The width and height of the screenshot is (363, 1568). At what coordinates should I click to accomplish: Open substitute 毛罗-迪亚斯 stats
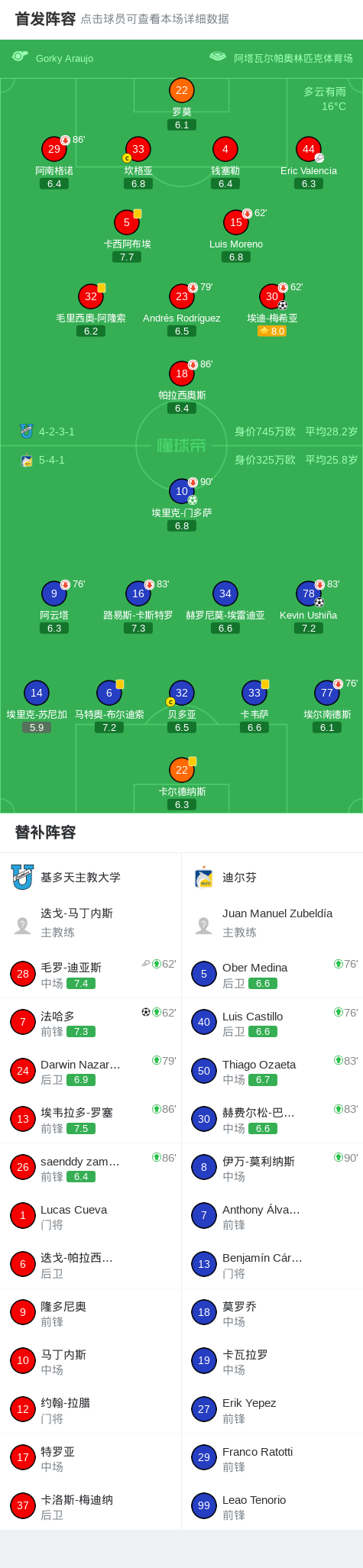91,974
